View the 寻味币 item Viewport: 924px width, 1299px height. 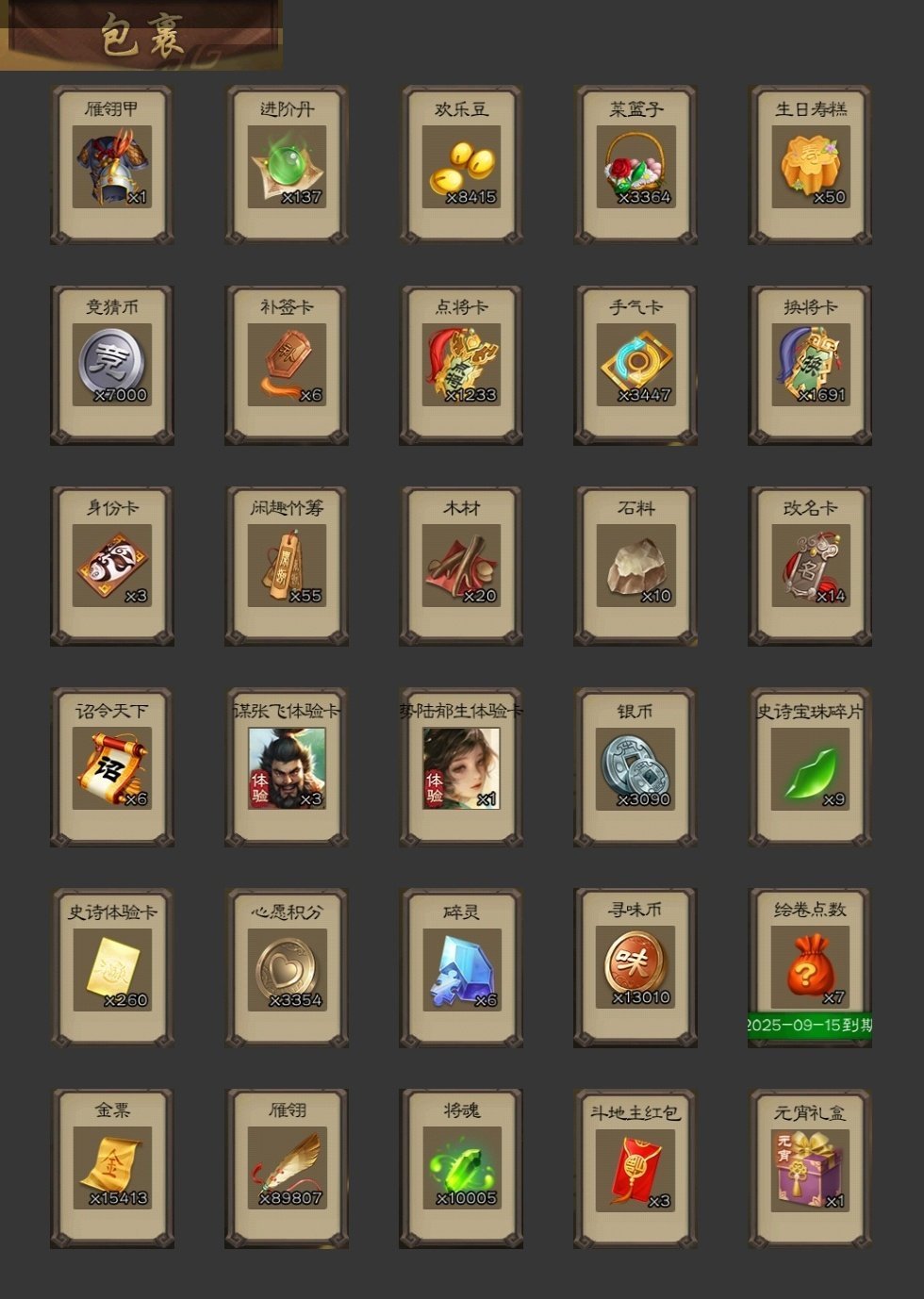[635, 966]
